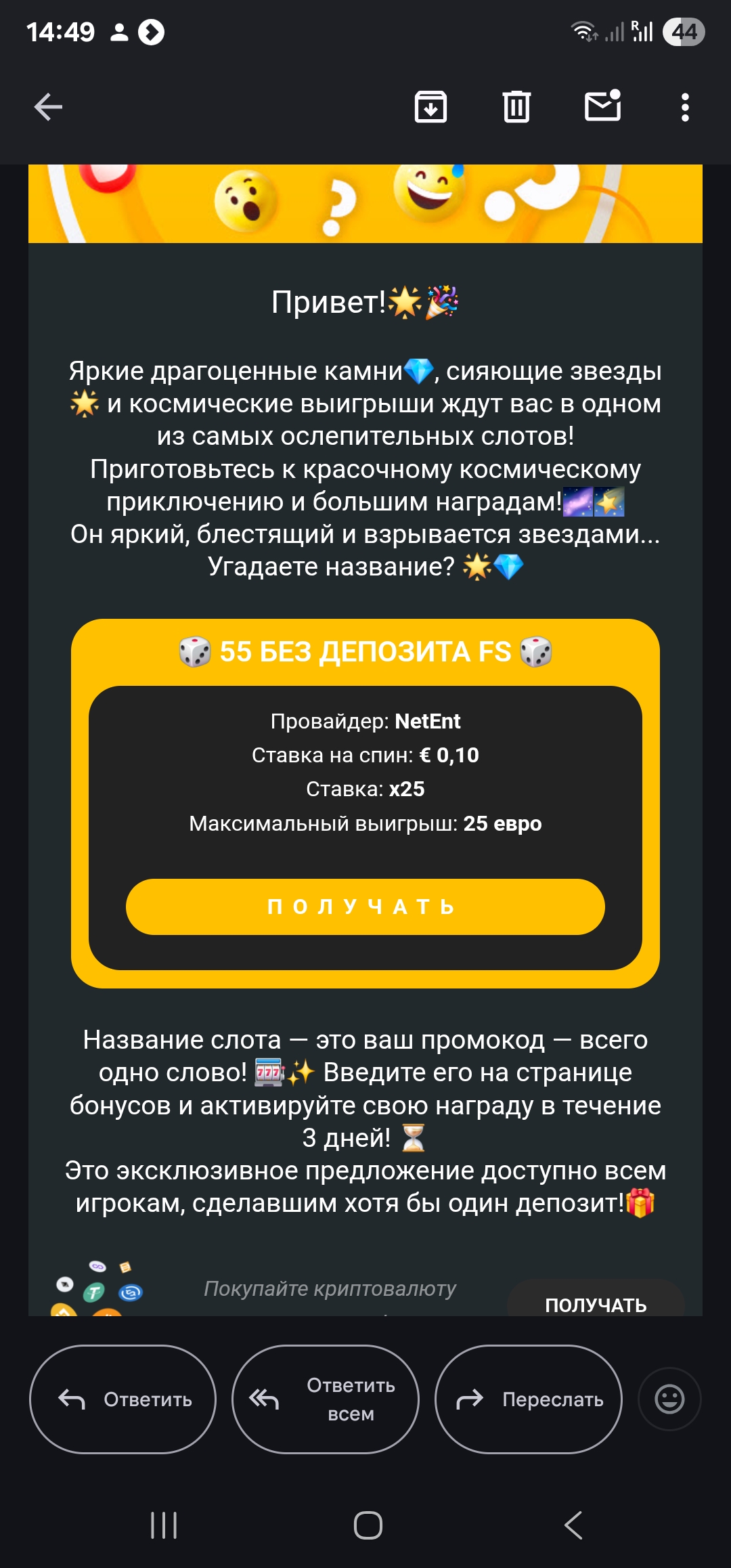
Task: Choose Ответить всем
Action: coord(326,1399)
